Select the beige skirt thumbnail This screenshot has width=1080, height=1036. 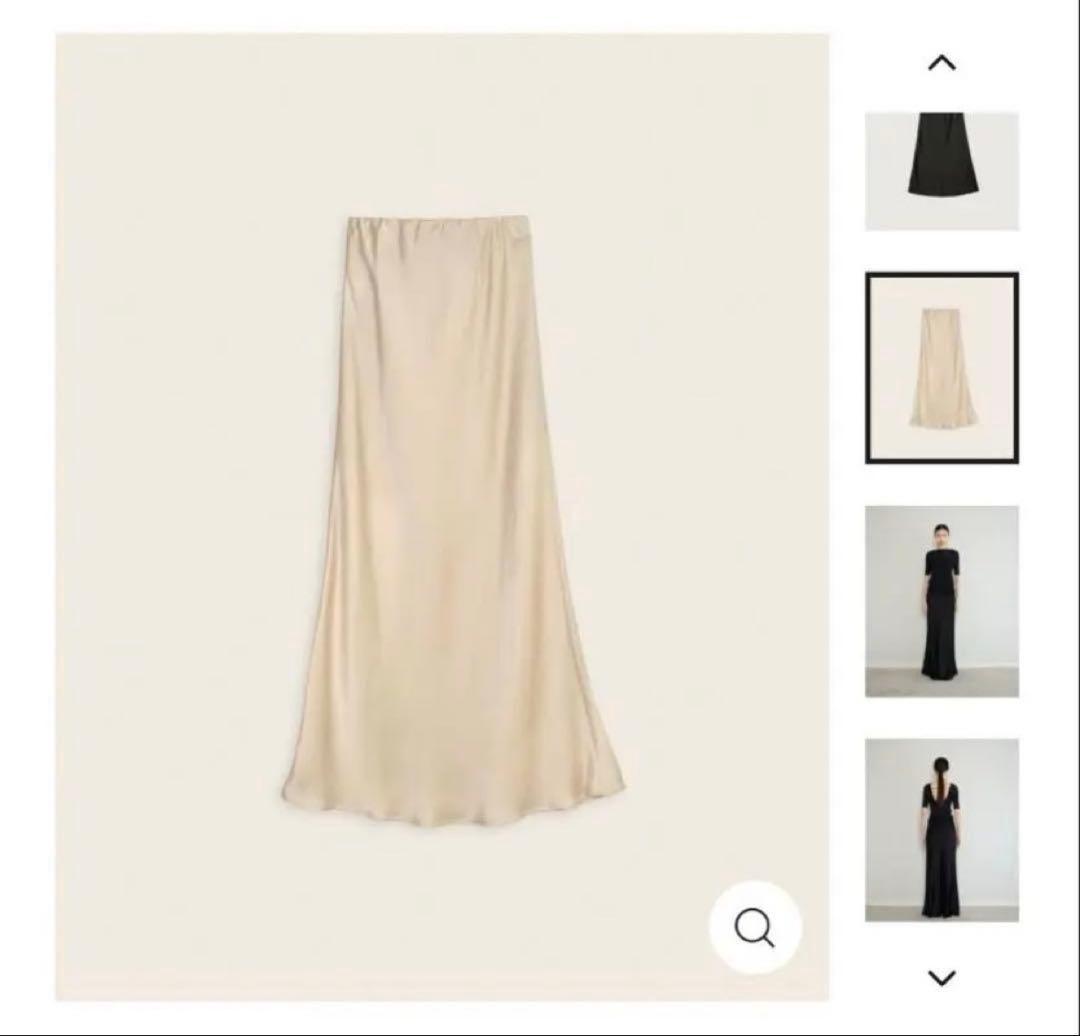(941, 368)
